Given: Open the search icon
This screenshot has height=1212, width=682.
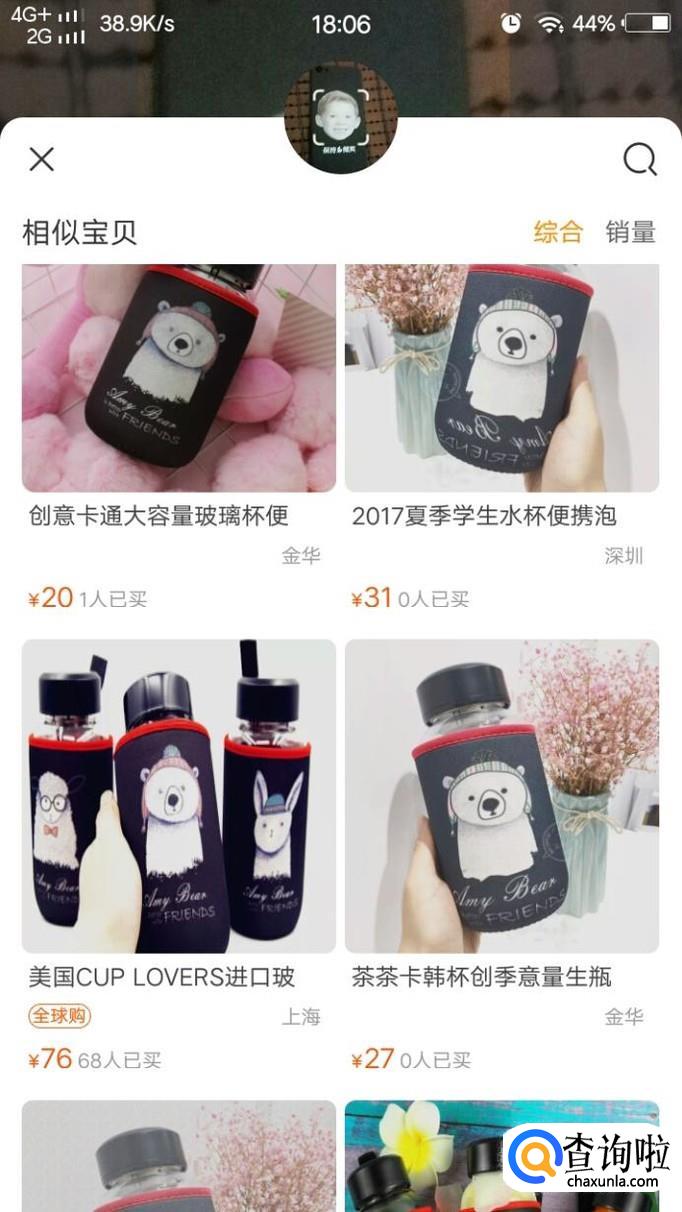Looking at the screenshot, I should click(640, 159).
